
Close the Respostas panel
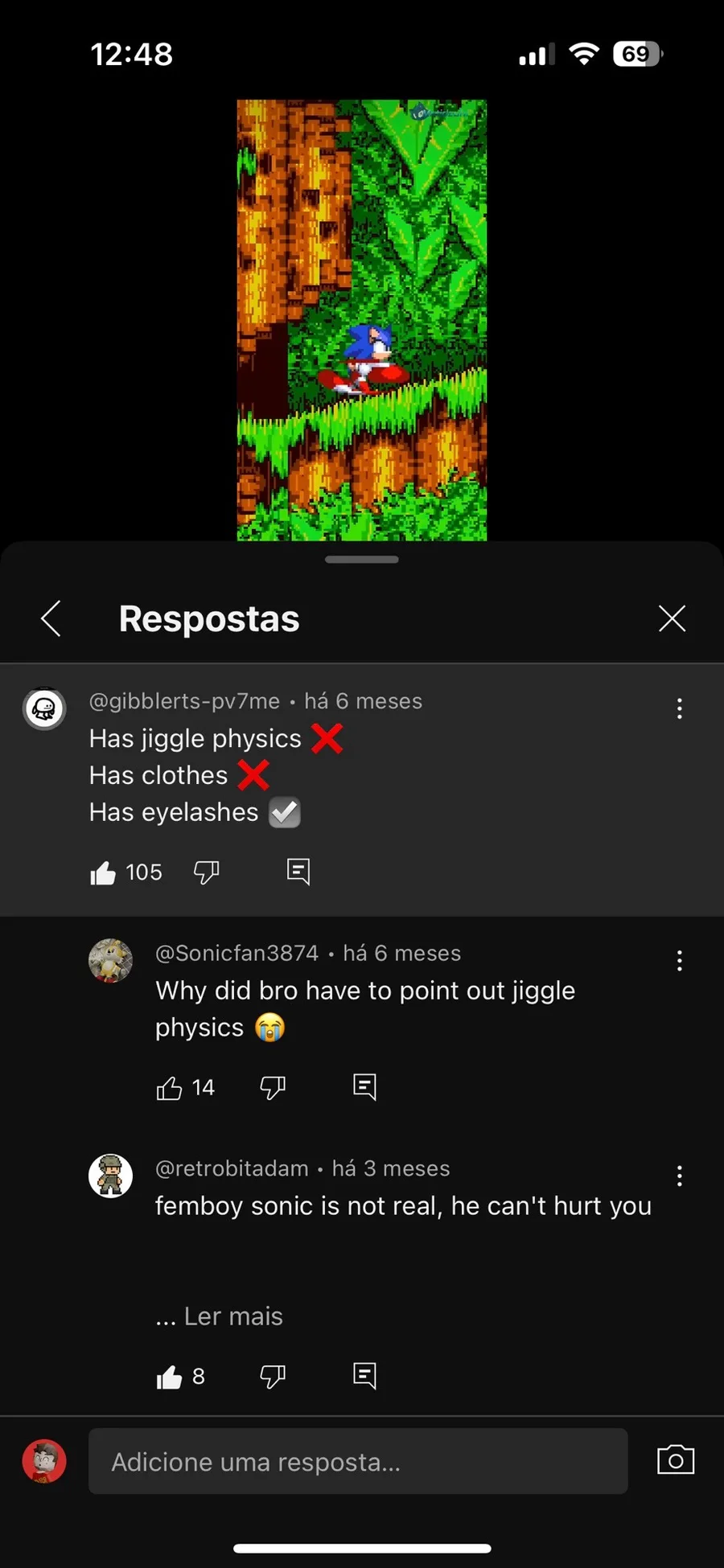672,618
